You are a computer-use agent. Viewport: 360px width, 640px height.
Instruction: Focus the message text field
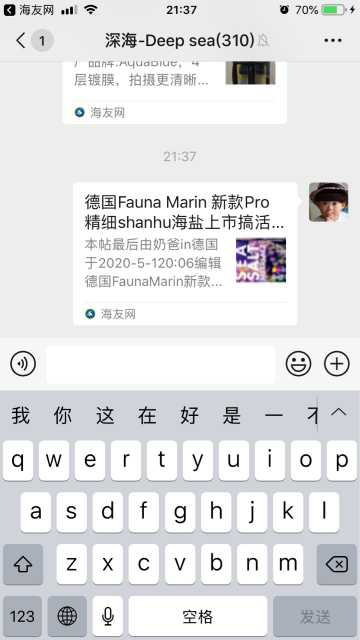[x=161, y=364]
